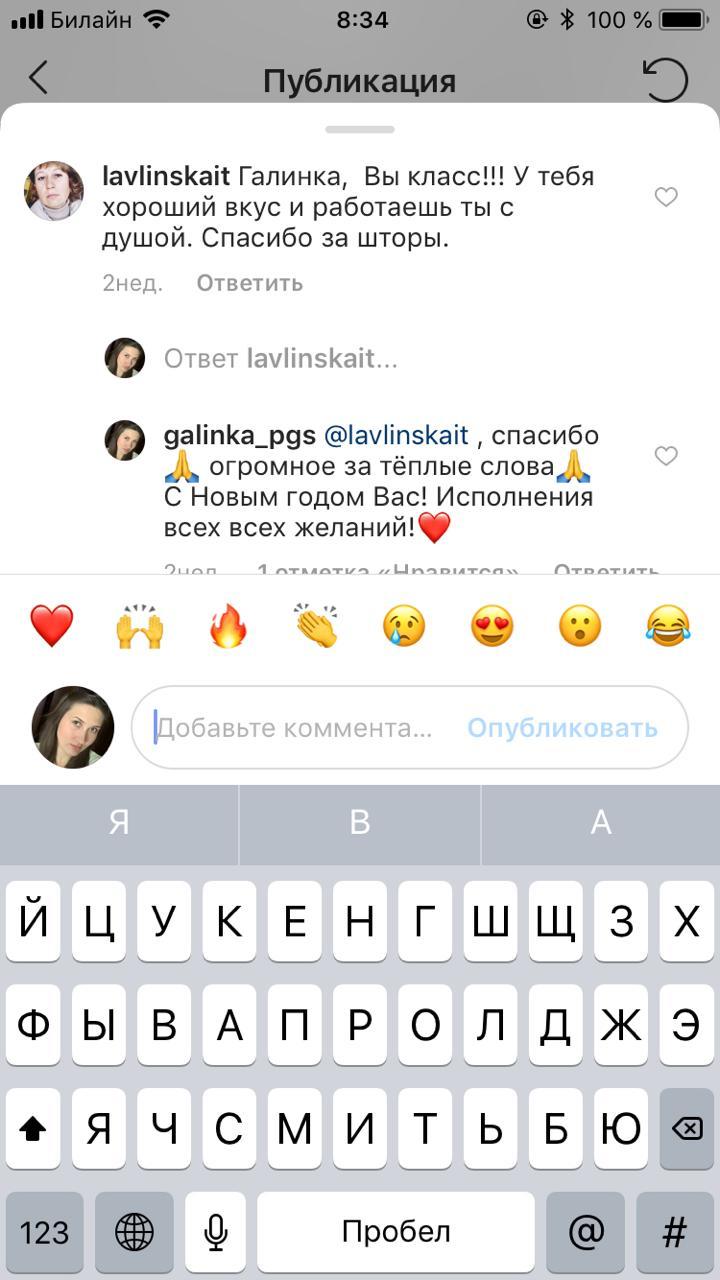Go back with the top-left arrow
Screen dimensions: 720x1280
[38, 78]
